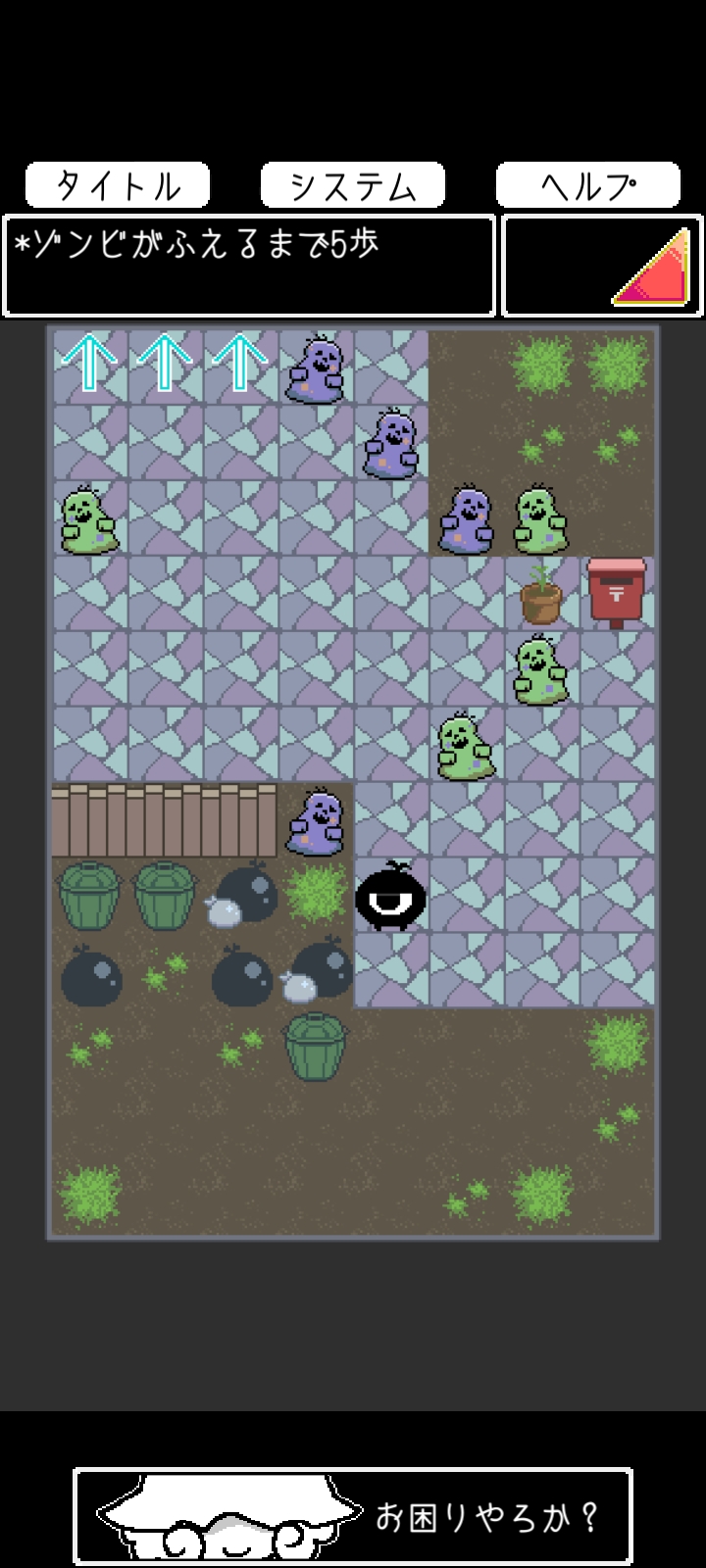Open the ヘルプ (Help) button

[588, 185]
